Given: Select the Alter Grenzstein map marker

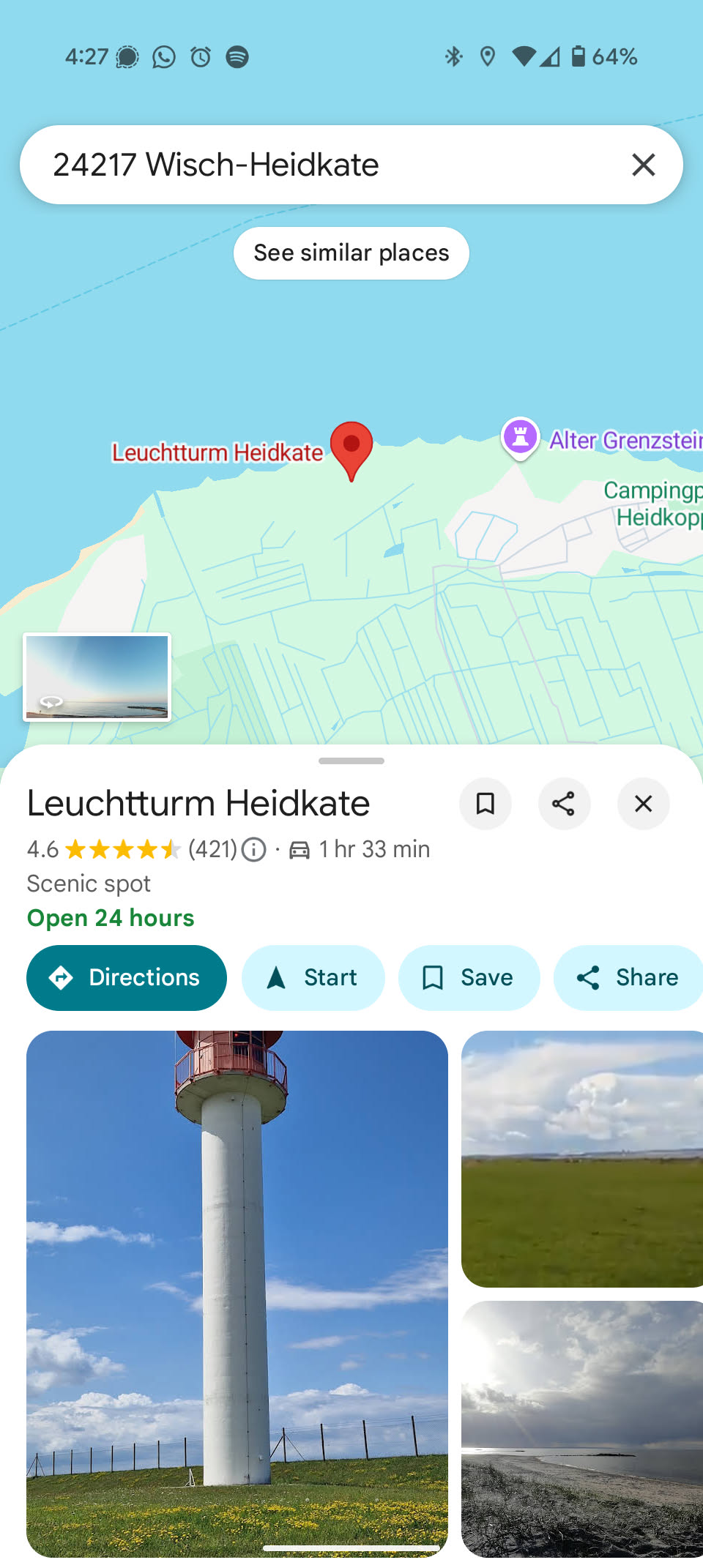Looking at the screenshot, I should [x=520, y=438].
